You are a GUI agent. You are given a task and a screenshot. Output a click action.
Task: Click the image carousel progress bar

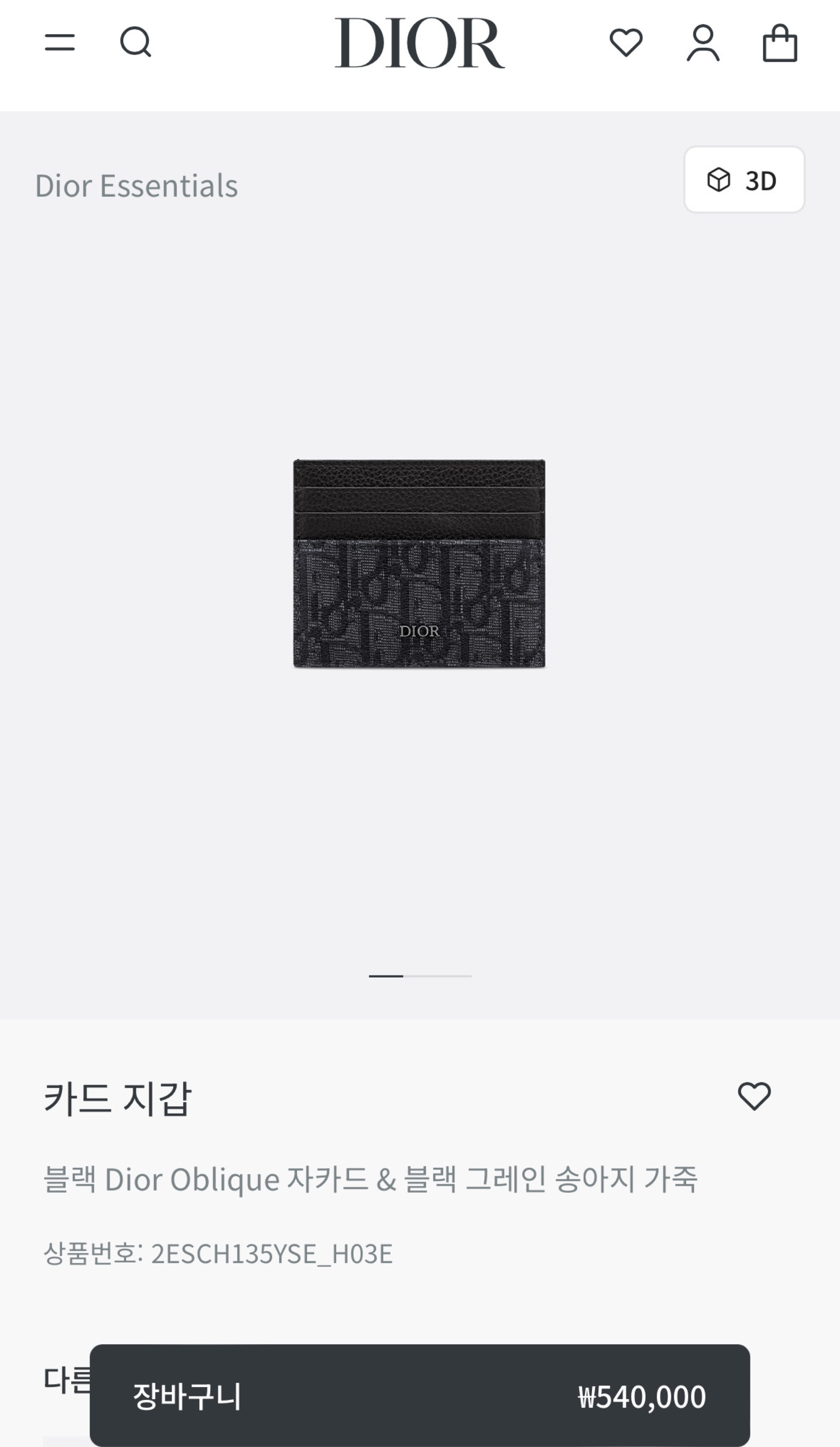(x=420, y=976)
